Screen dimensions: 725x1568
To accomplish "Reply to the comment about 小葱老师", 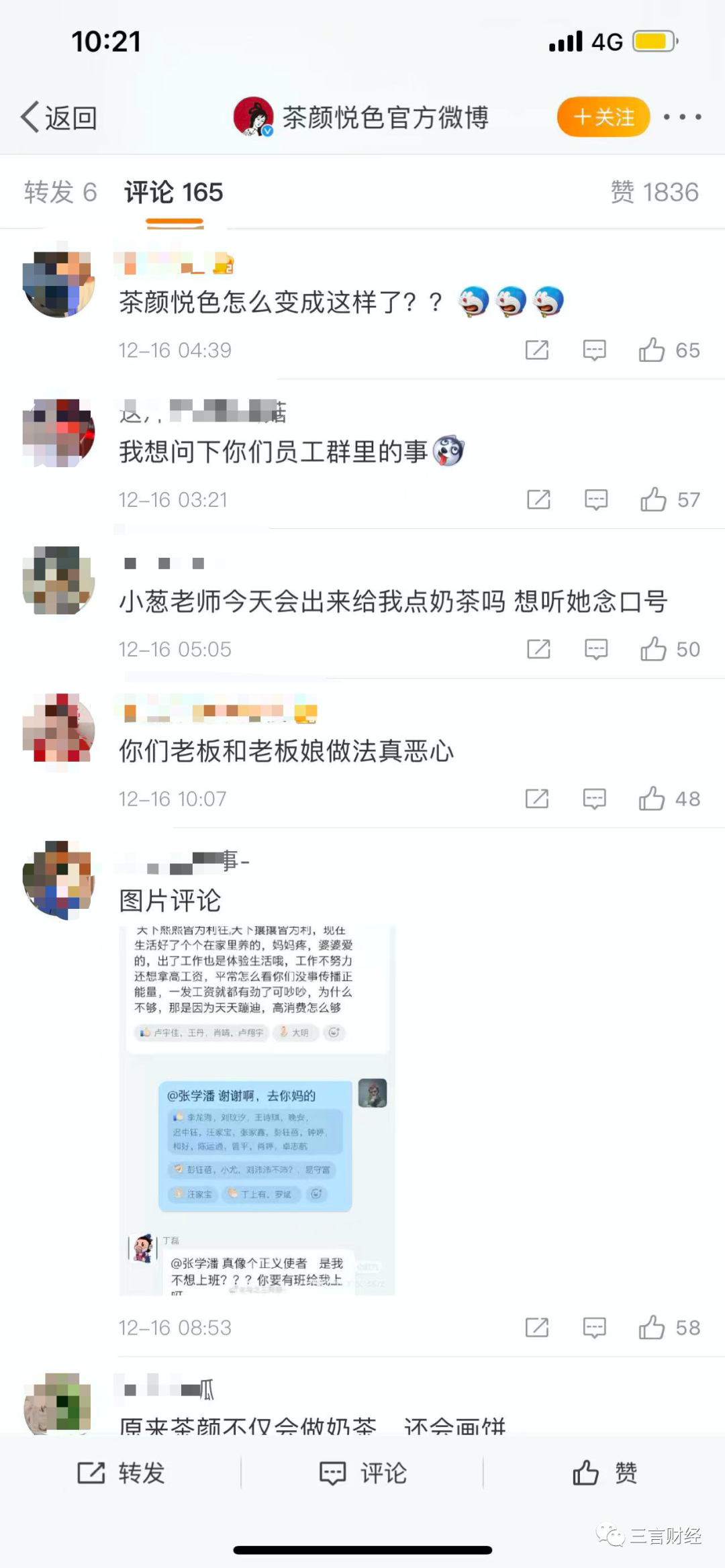I will [595, 649].
